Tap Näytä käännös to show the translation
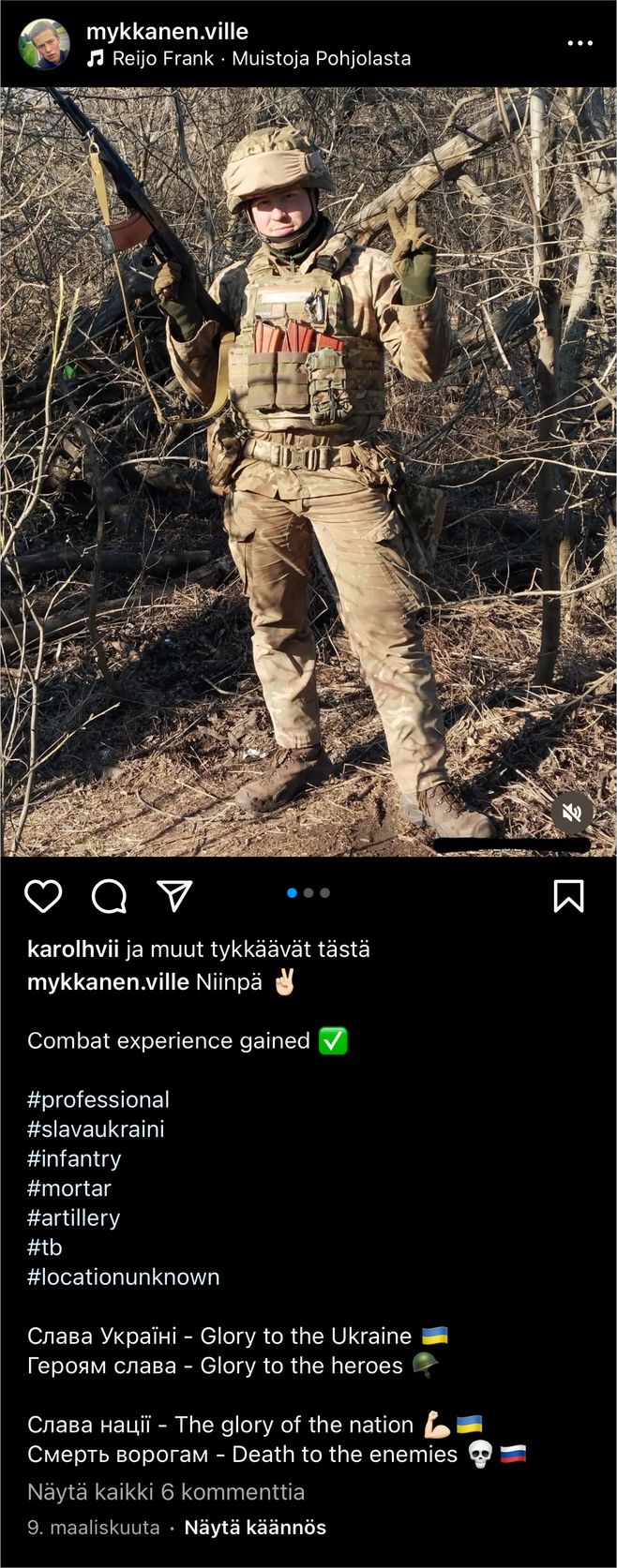 tap(255, 1527)
